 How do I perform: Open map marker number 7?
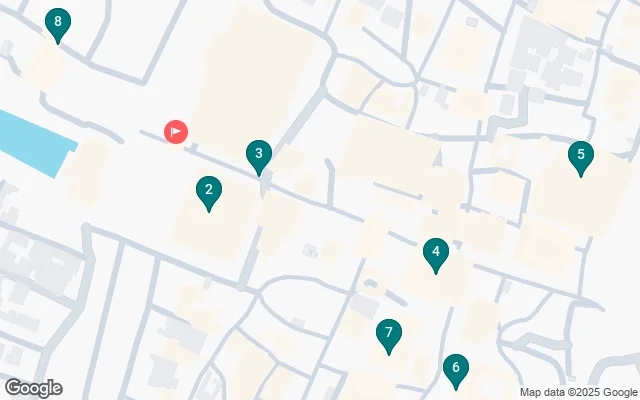[388, 334]
